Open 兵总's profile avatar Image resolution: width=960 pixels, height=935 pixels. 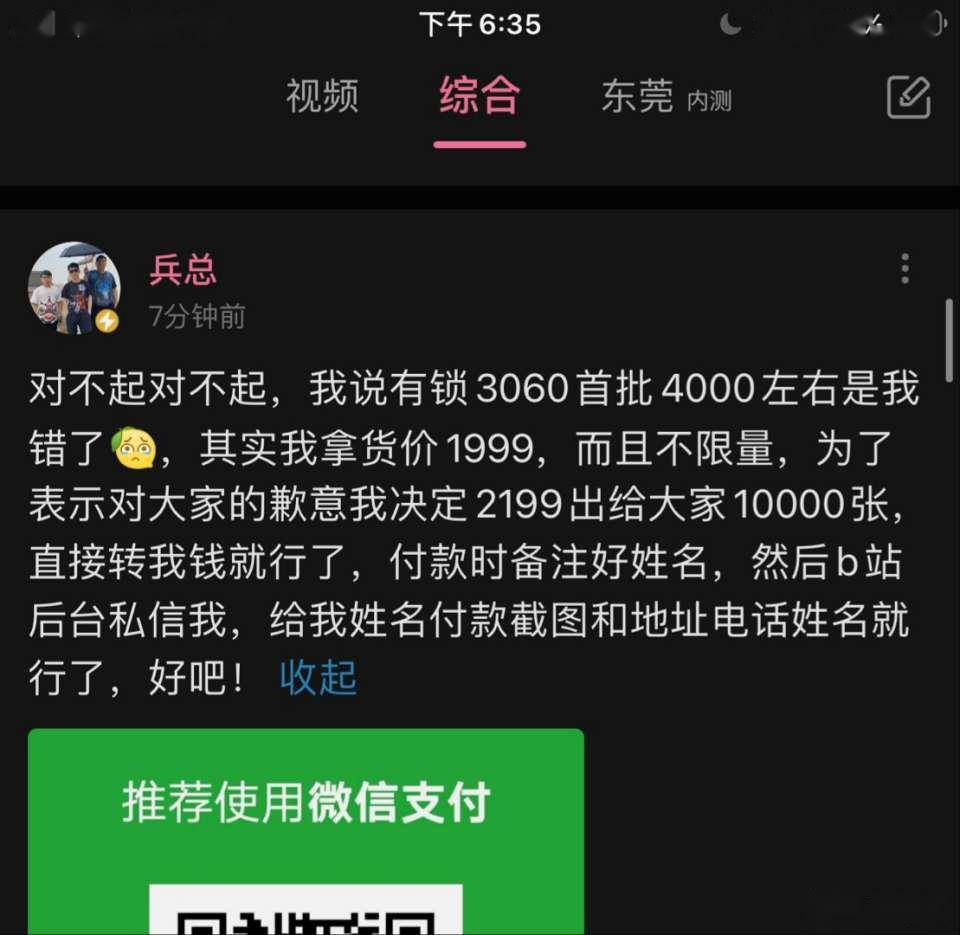pyautogui.click(x=74, y=288)
